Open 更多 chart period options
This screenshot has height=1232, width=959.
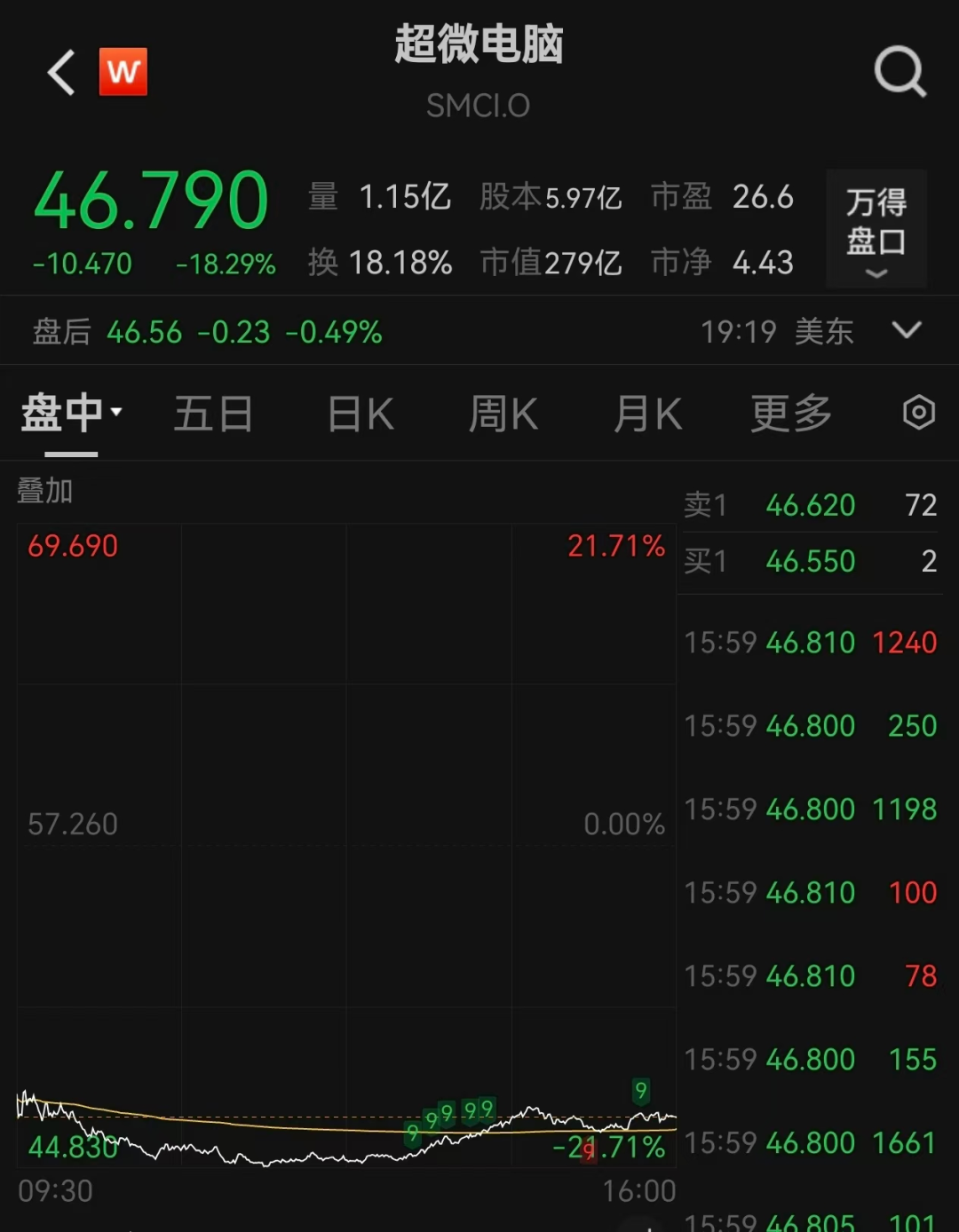point(790,414)
